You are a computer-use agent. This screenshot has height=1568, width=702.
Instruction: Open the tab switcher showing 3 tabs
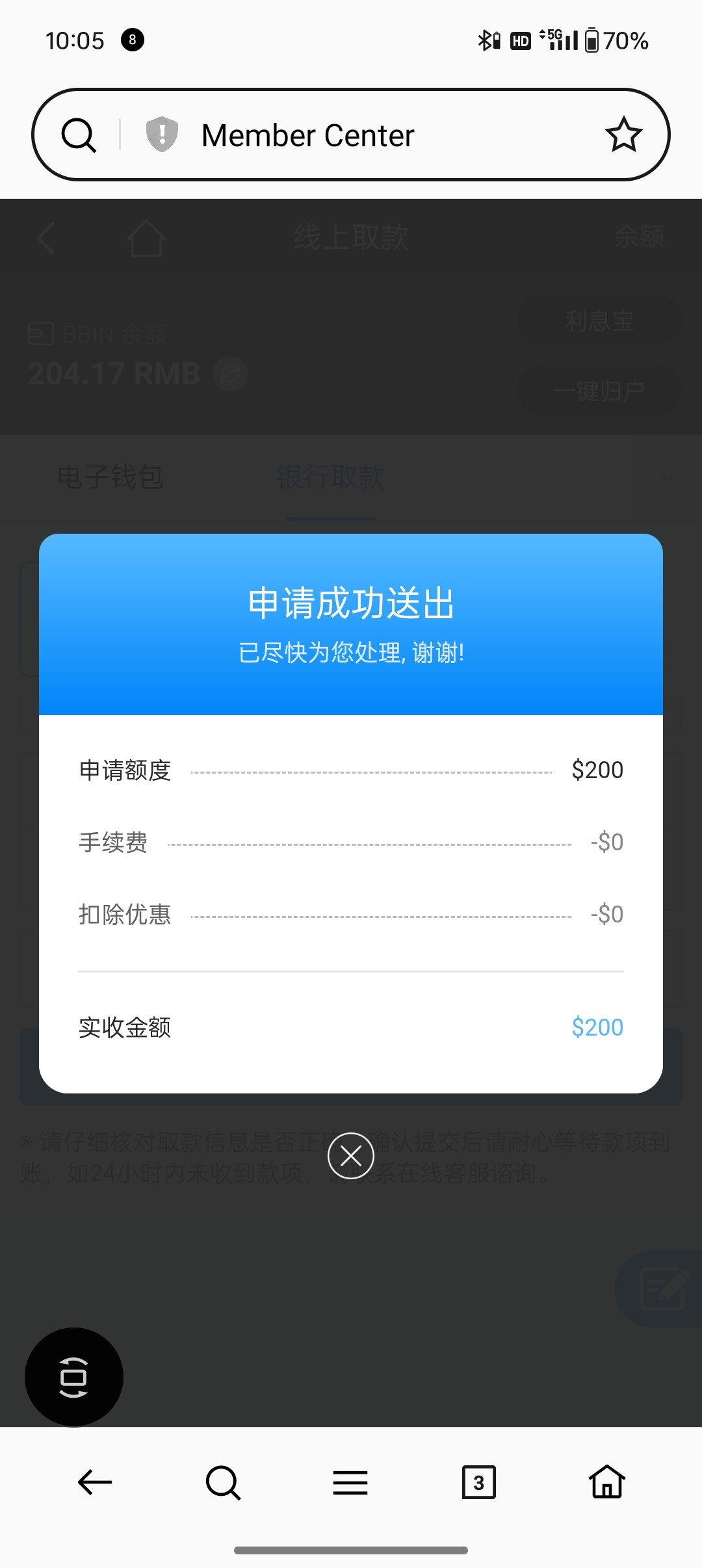[479, 1482]
